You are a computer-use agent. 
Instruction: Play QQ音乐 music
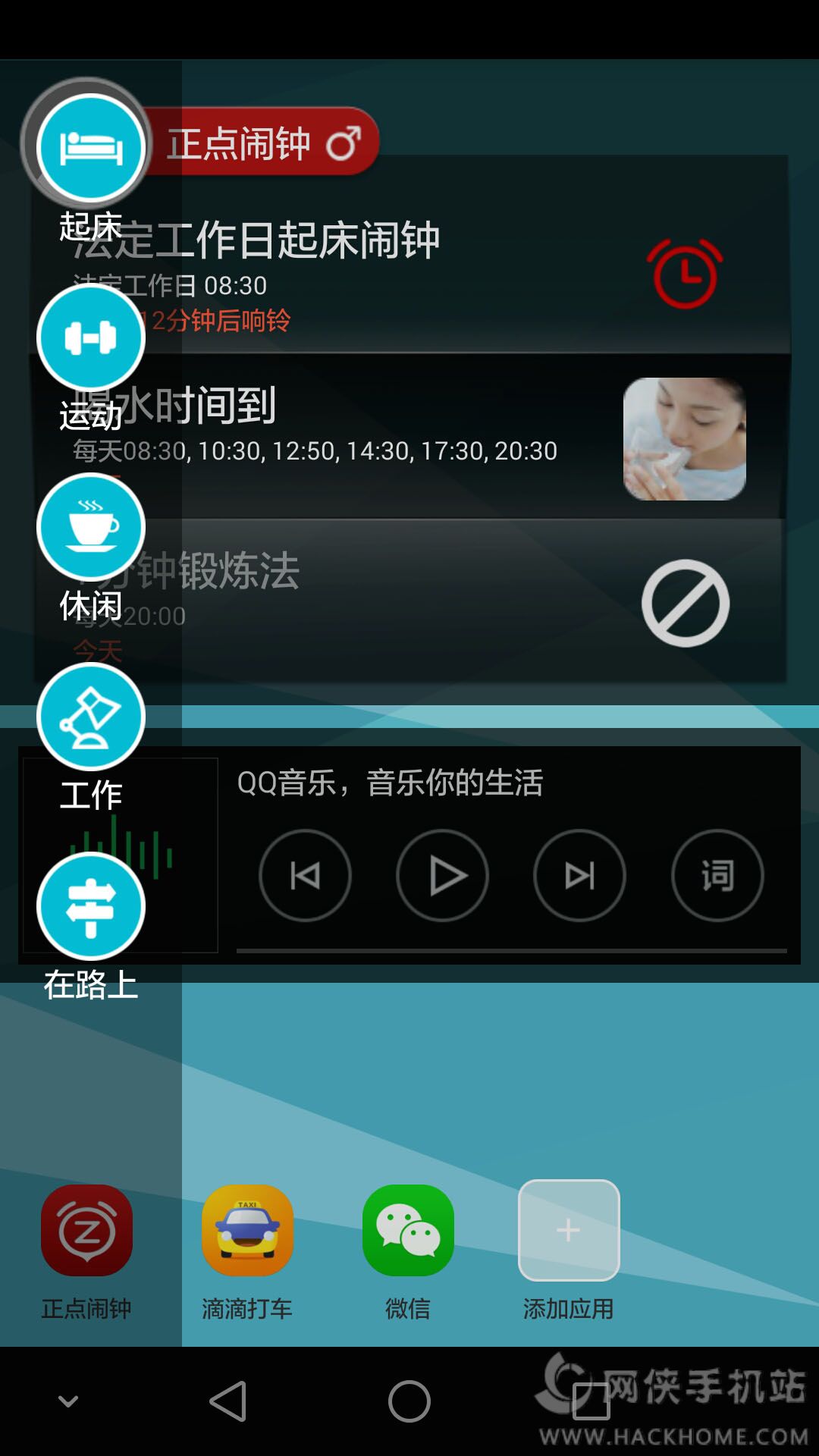(x=443, y=876)
